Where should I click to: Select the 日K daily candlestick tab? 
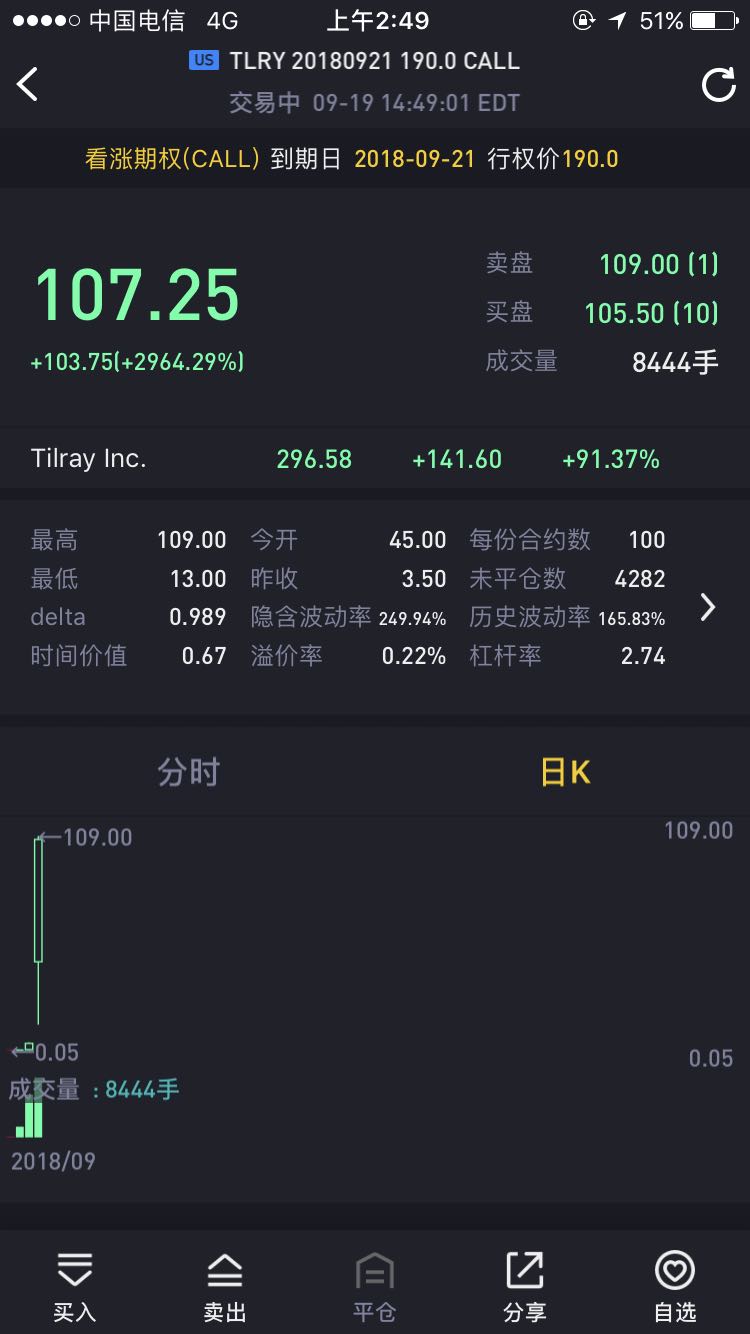point(565,772)
